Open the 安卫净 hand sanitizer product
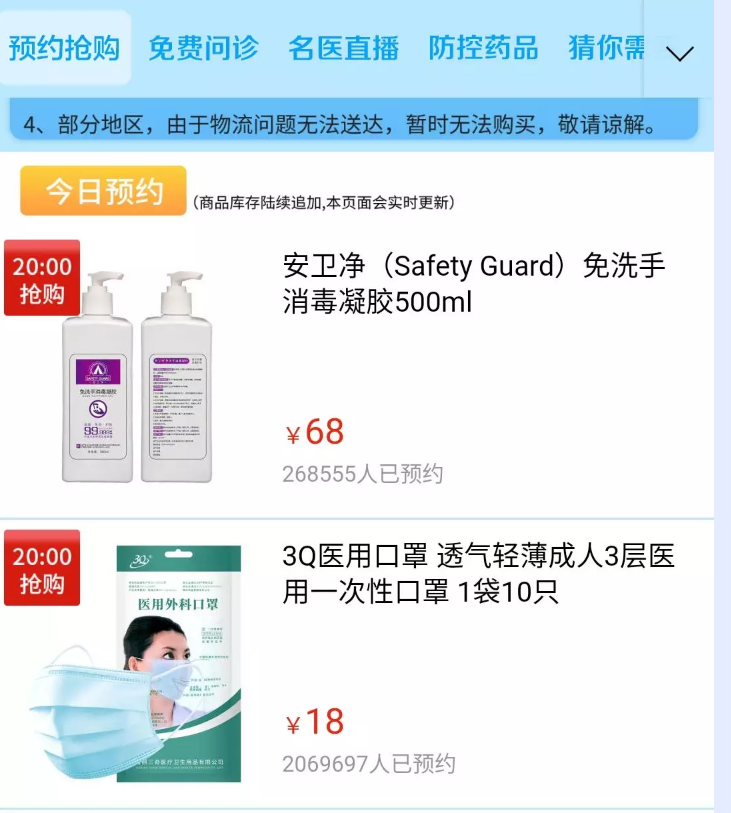The width and height of the screenshot is (731, 813). [474, 283]
